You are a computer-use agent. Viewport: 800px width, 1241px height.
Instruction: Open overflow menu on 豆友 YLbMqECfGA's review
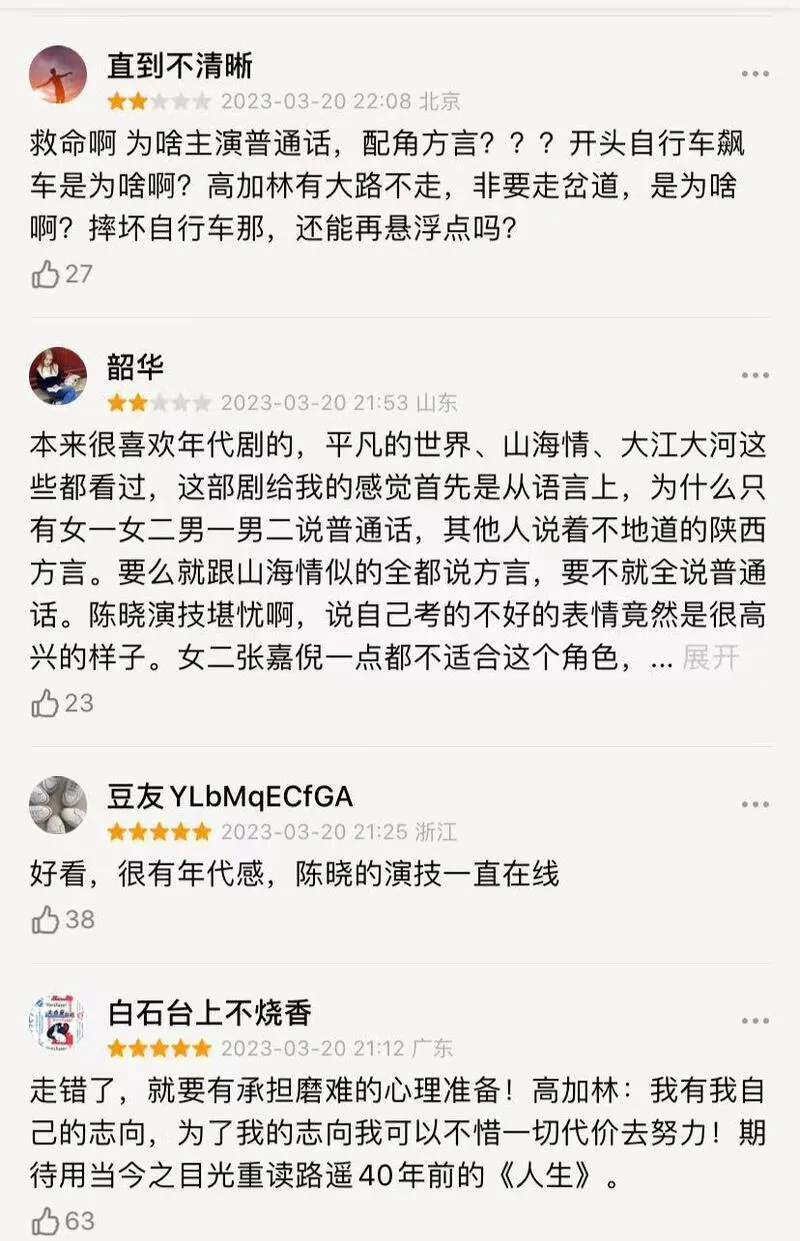coord(755,805)
